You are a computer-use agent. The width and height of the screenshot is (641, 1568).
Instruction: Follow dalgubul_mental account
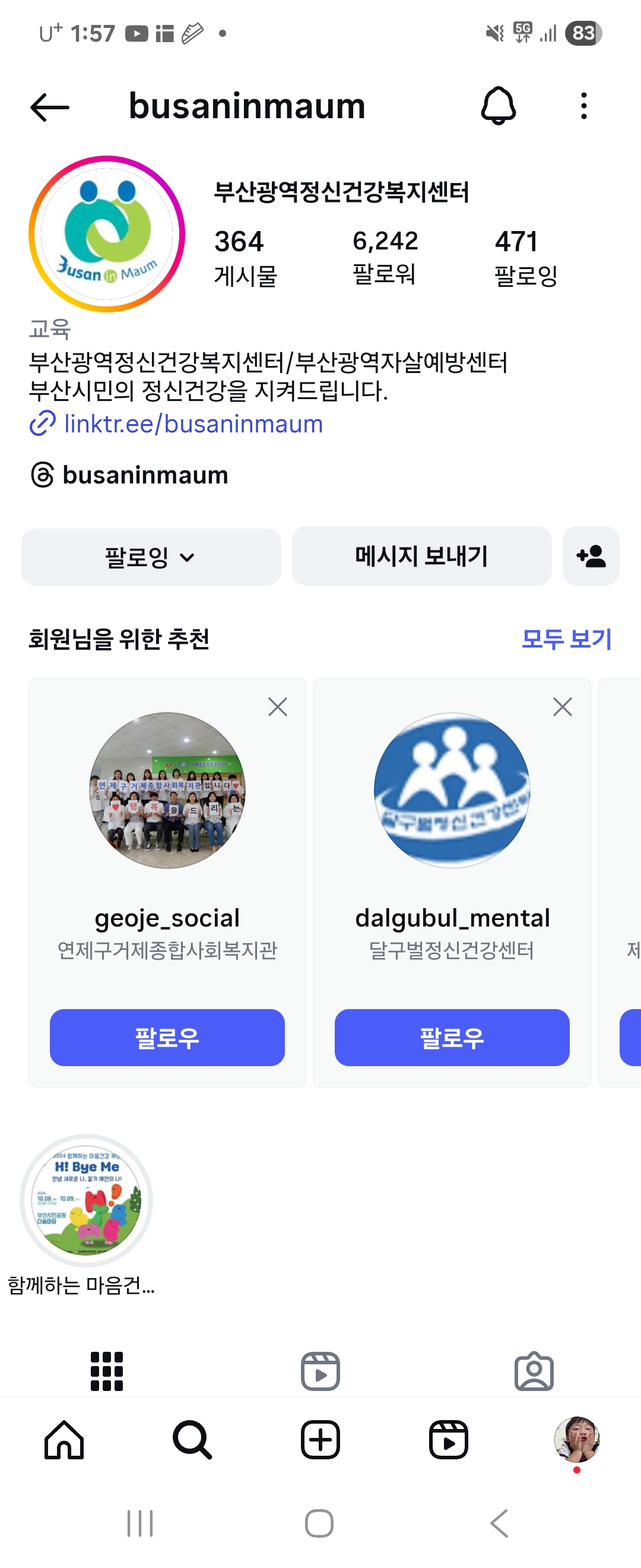452,1037
